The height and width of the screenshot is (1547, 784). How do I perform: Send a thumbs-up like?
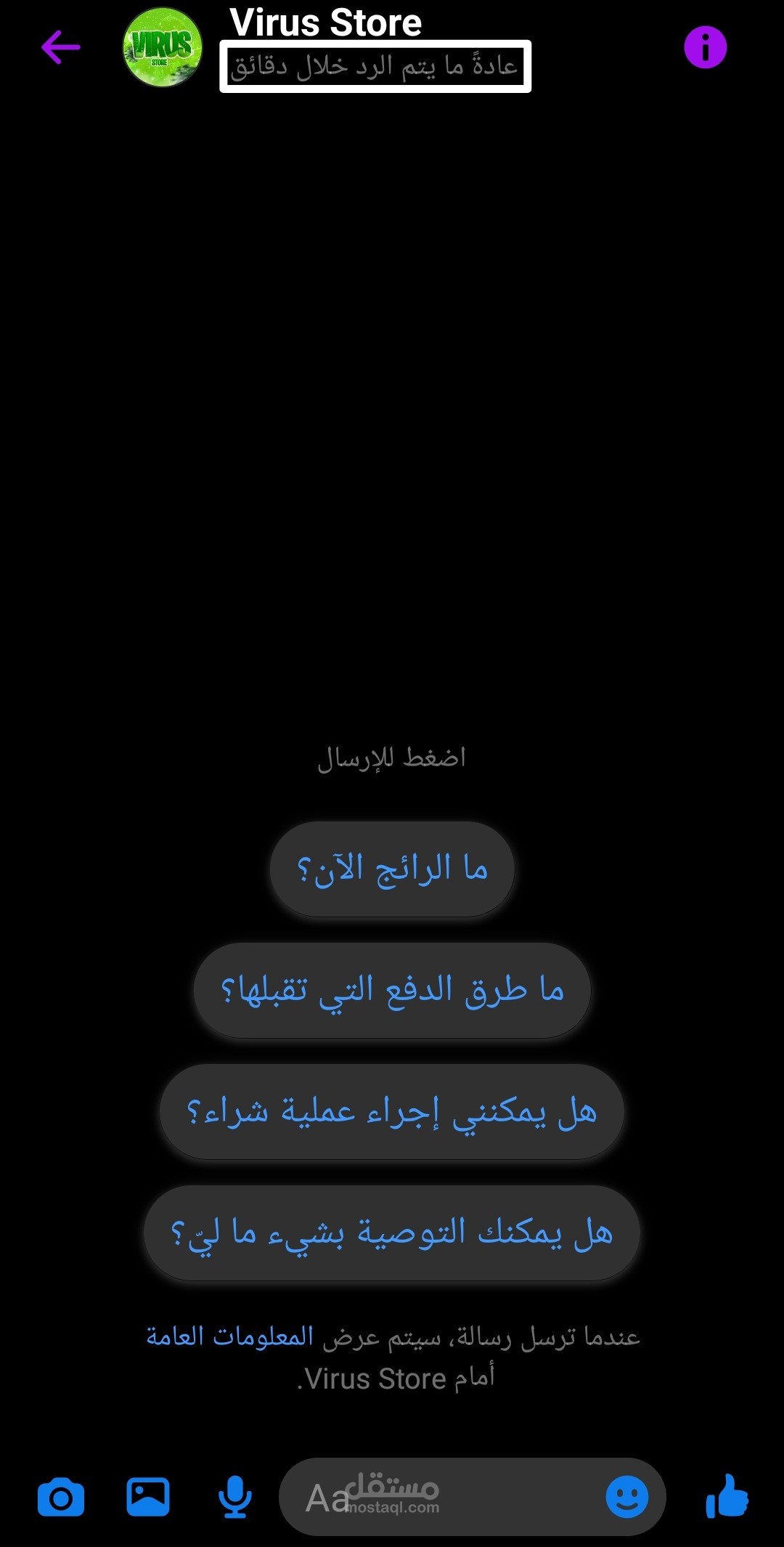pos(727,1496)
